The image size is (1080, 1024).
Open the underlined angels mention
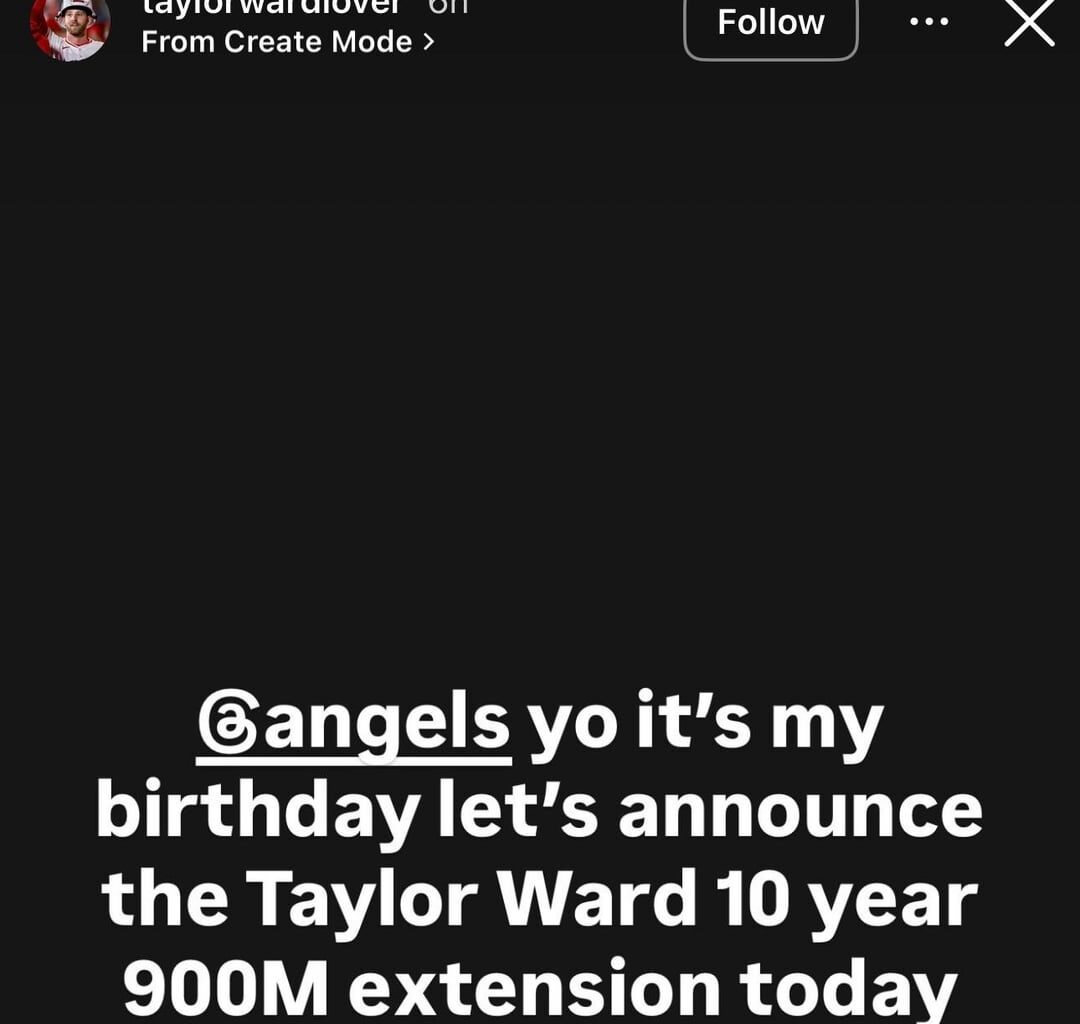point(354,724)
